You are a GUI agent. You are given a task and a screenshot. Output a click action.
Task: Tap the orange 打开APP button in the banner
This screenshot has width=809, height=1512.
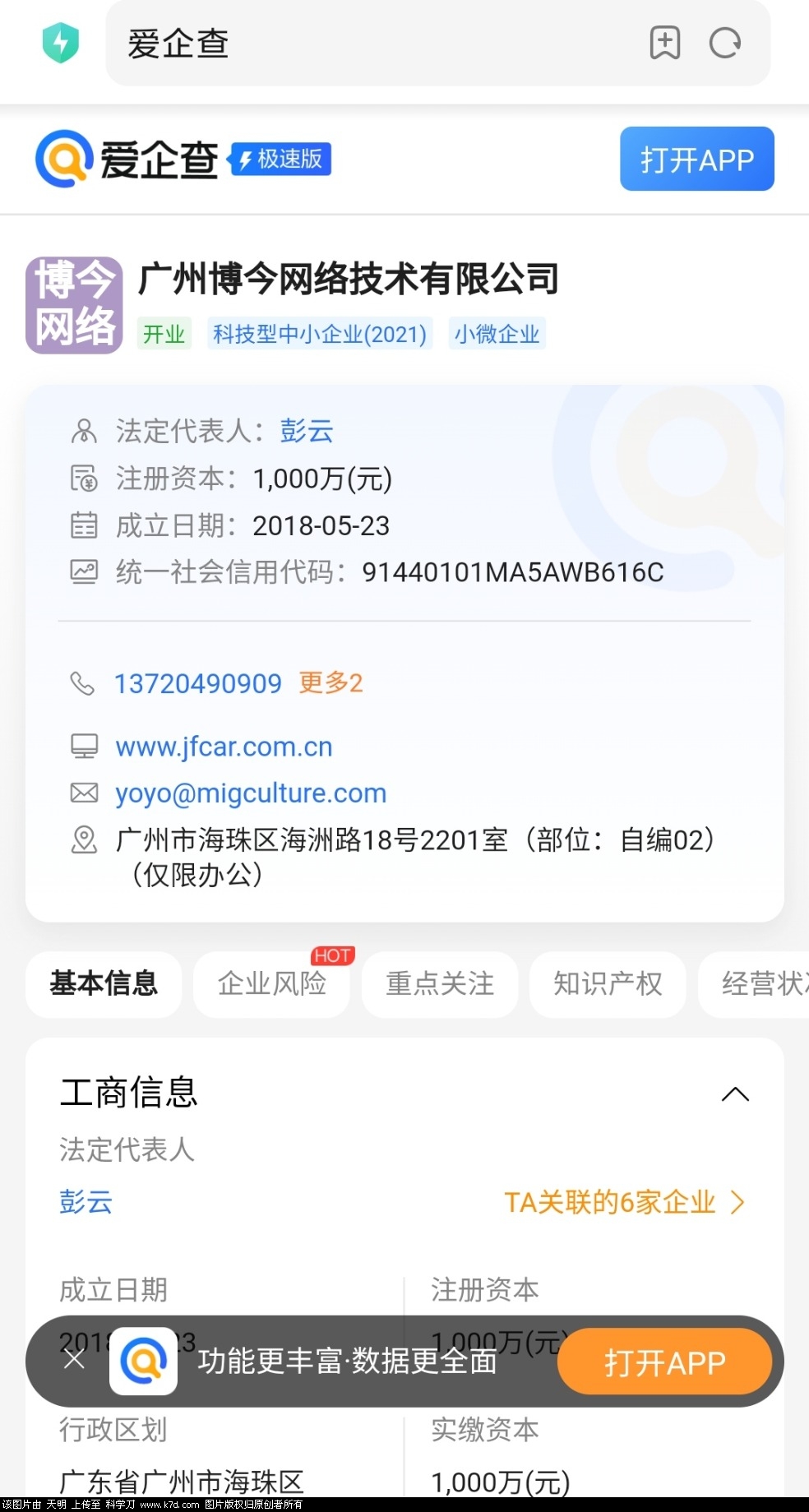664,1362
